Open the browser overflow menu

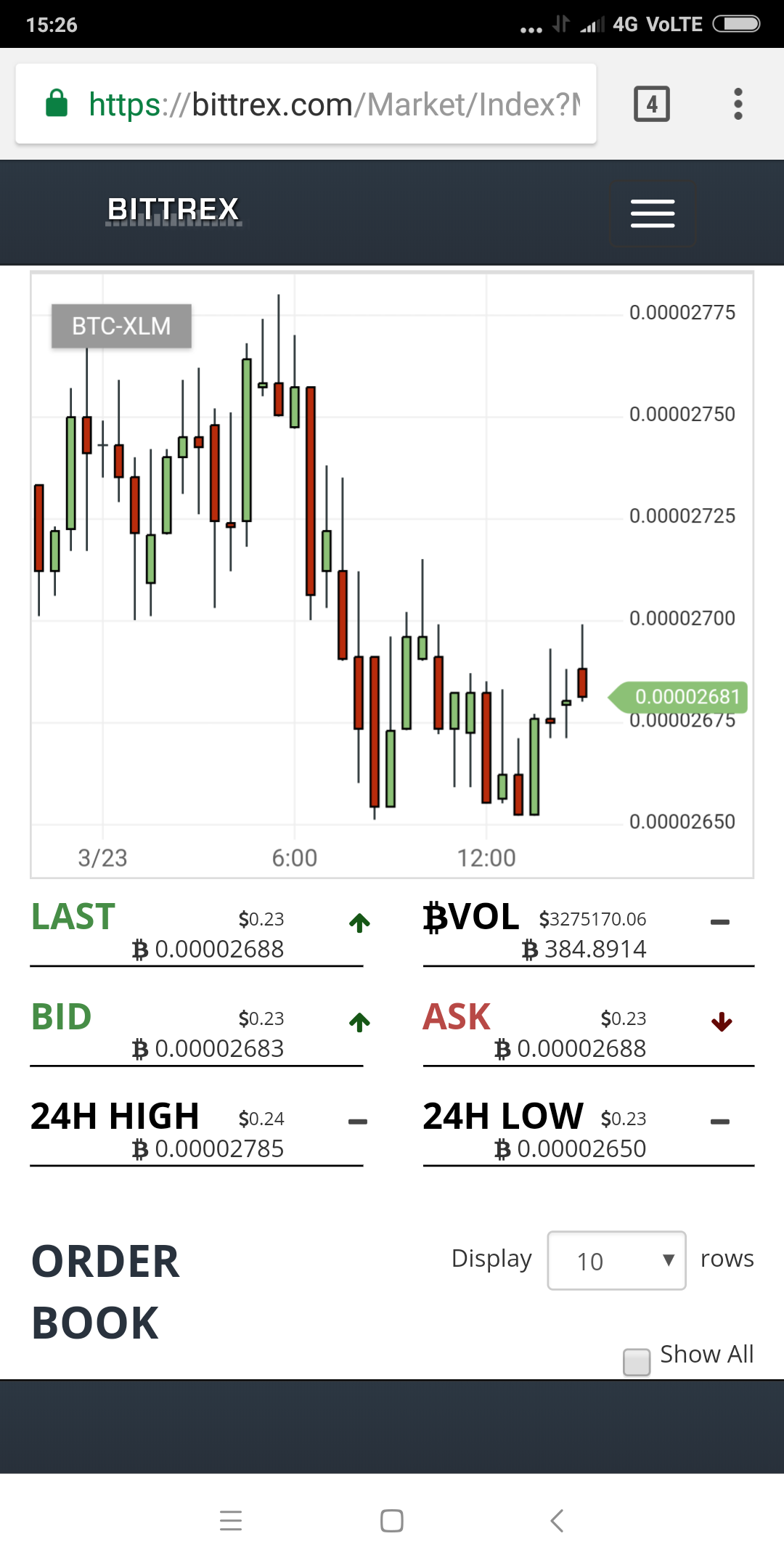point(738,104)
